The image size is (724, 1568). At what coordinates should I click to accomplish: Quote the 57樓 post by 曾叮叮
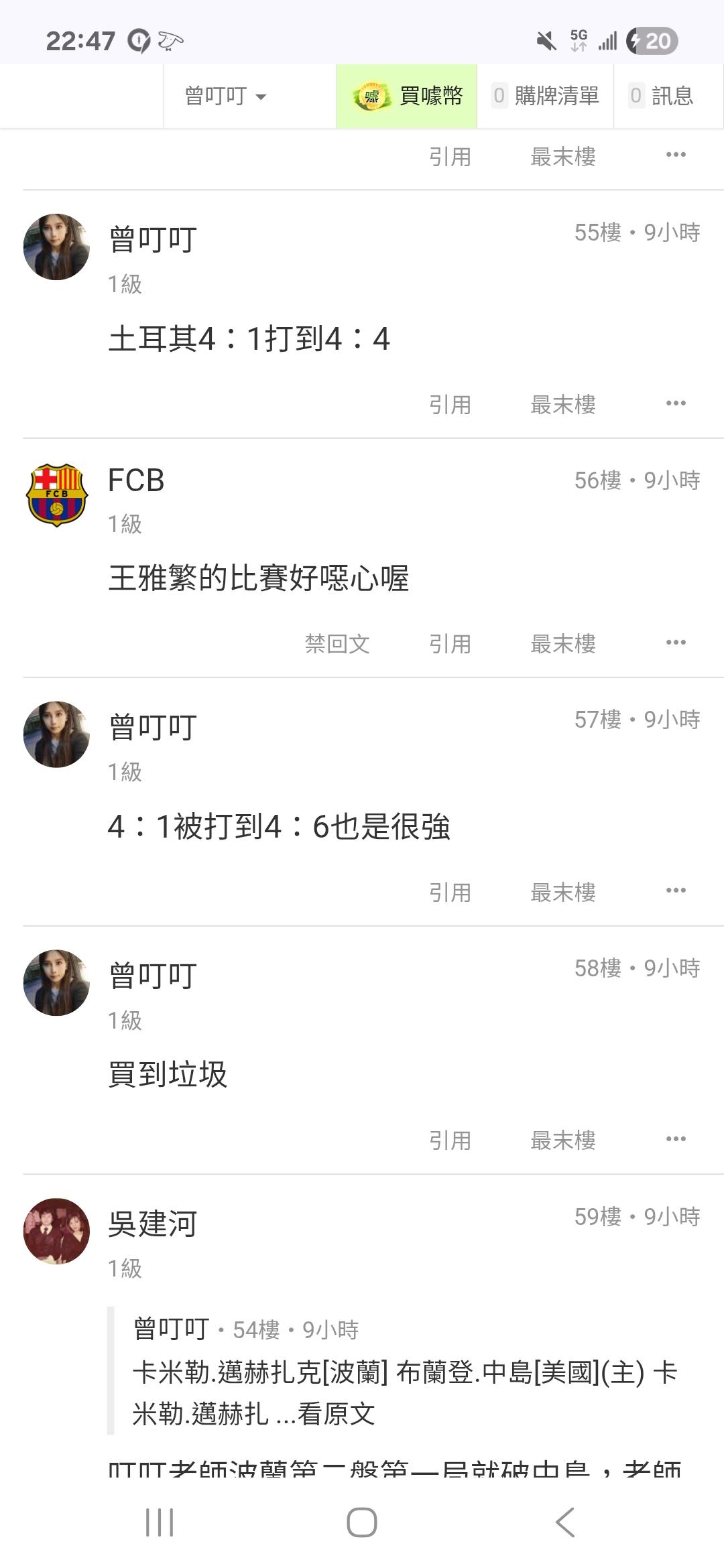coord(450,893)
